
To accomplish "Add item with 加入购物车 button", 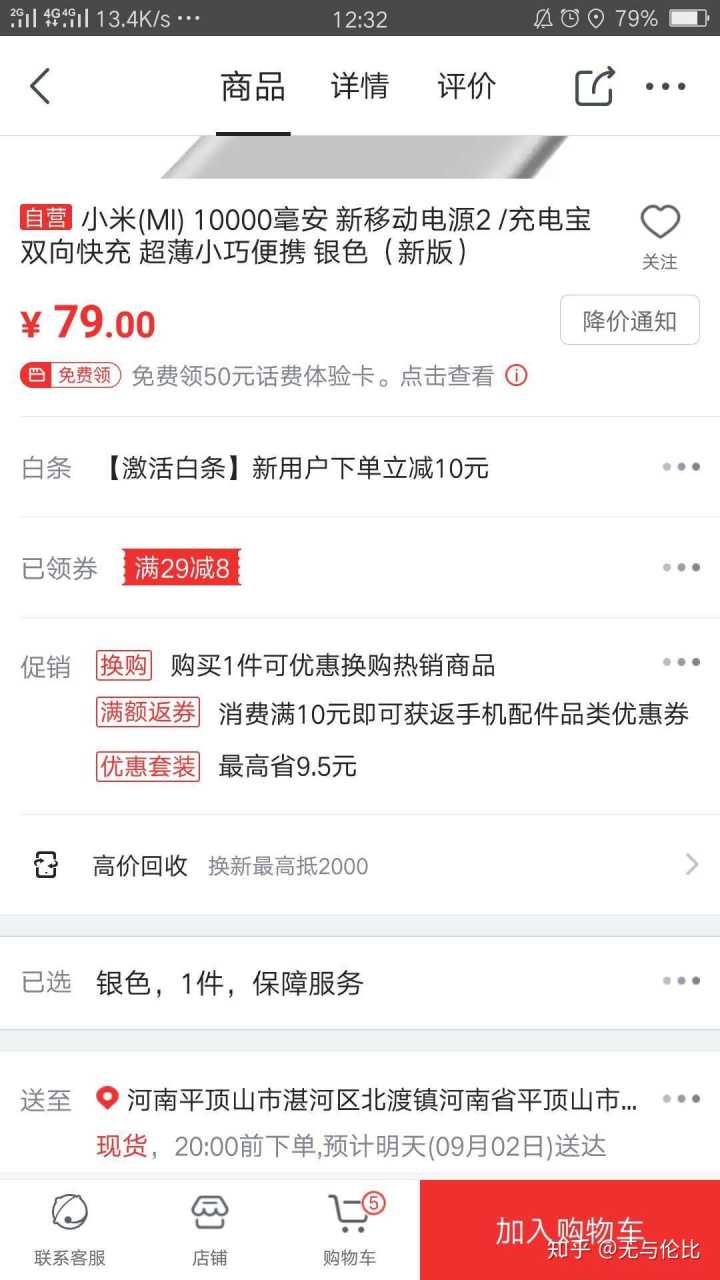I will (x=570, y=1229).
